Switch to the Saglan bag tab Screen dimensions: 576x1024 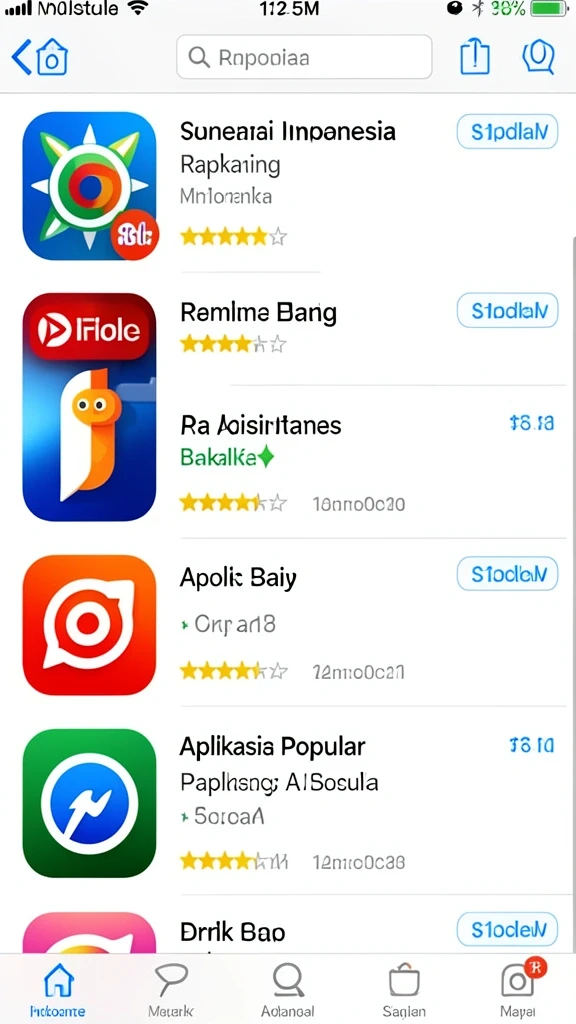tap(404, 990)
